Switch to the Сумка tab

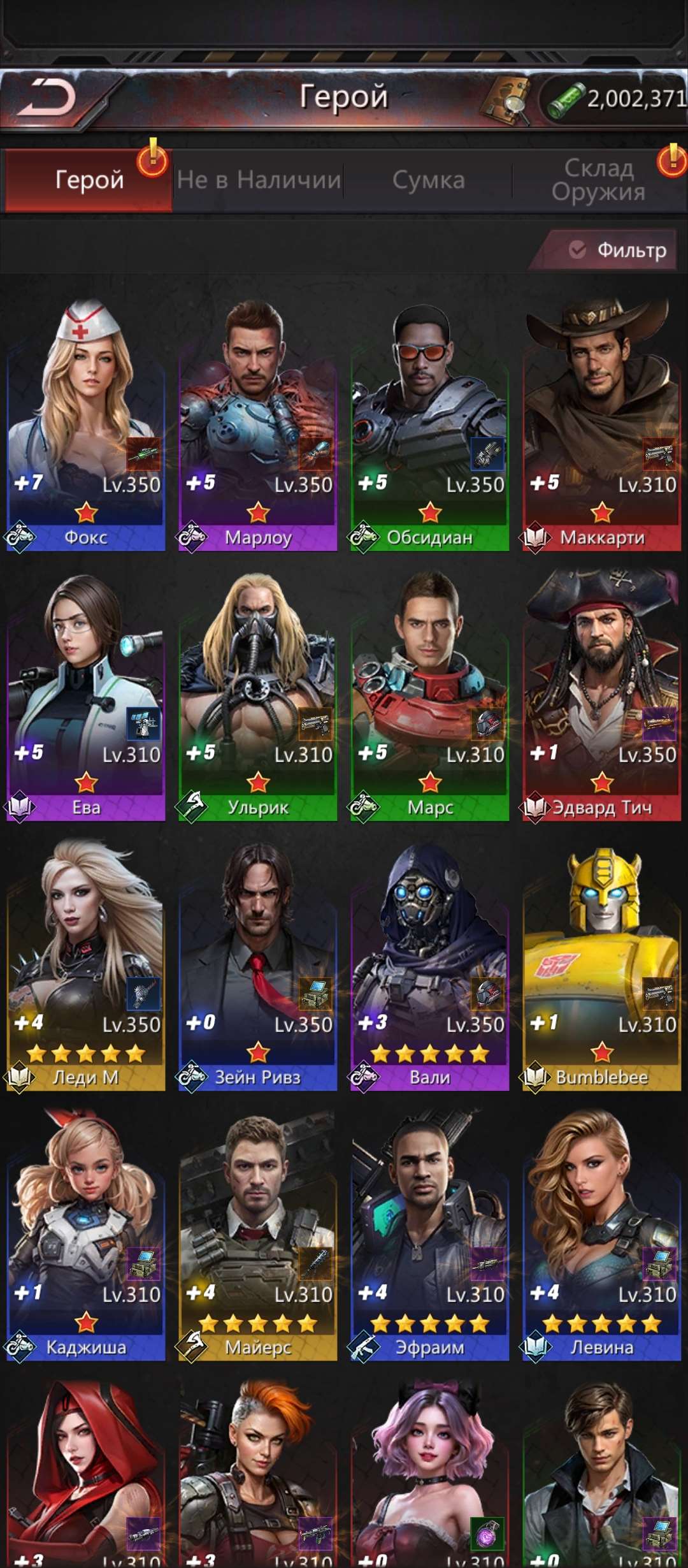(428, 180)
